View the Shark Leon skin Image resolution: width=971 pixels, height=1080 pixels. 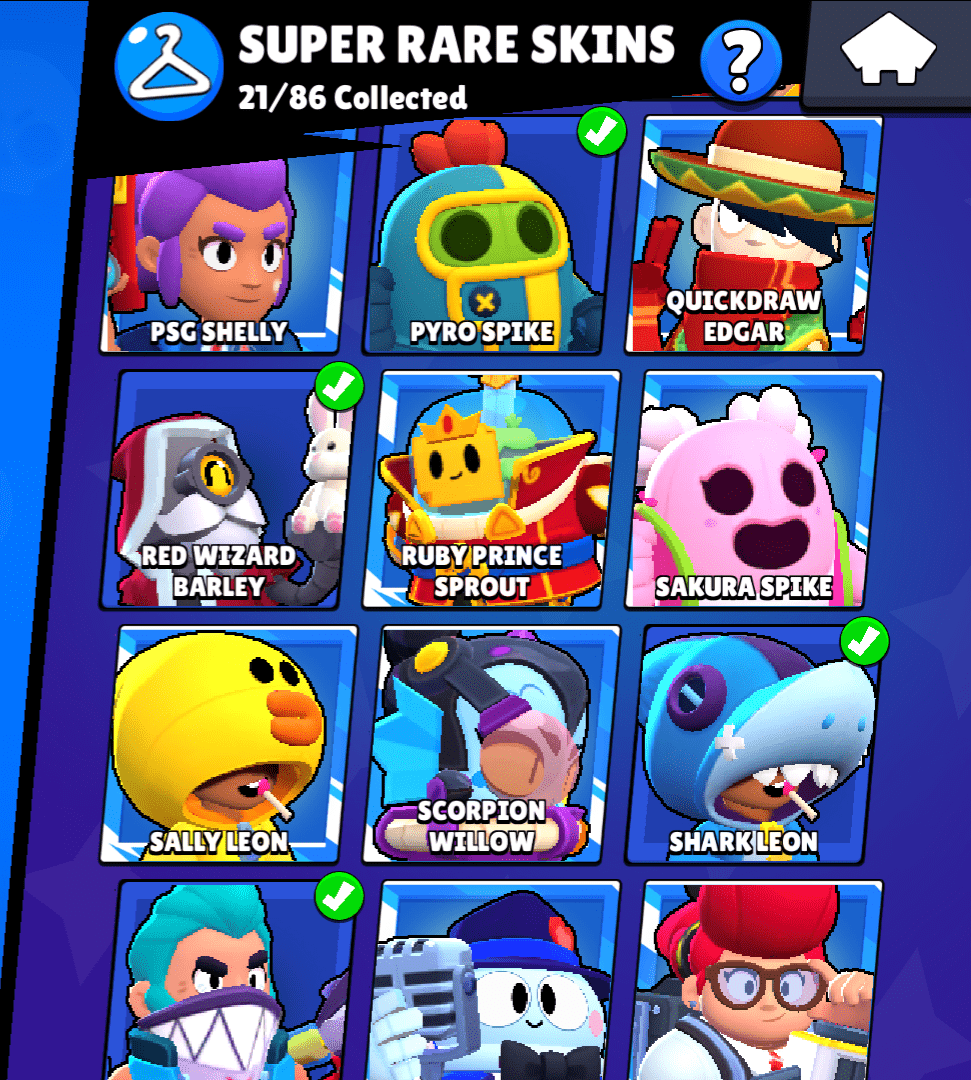755,745
